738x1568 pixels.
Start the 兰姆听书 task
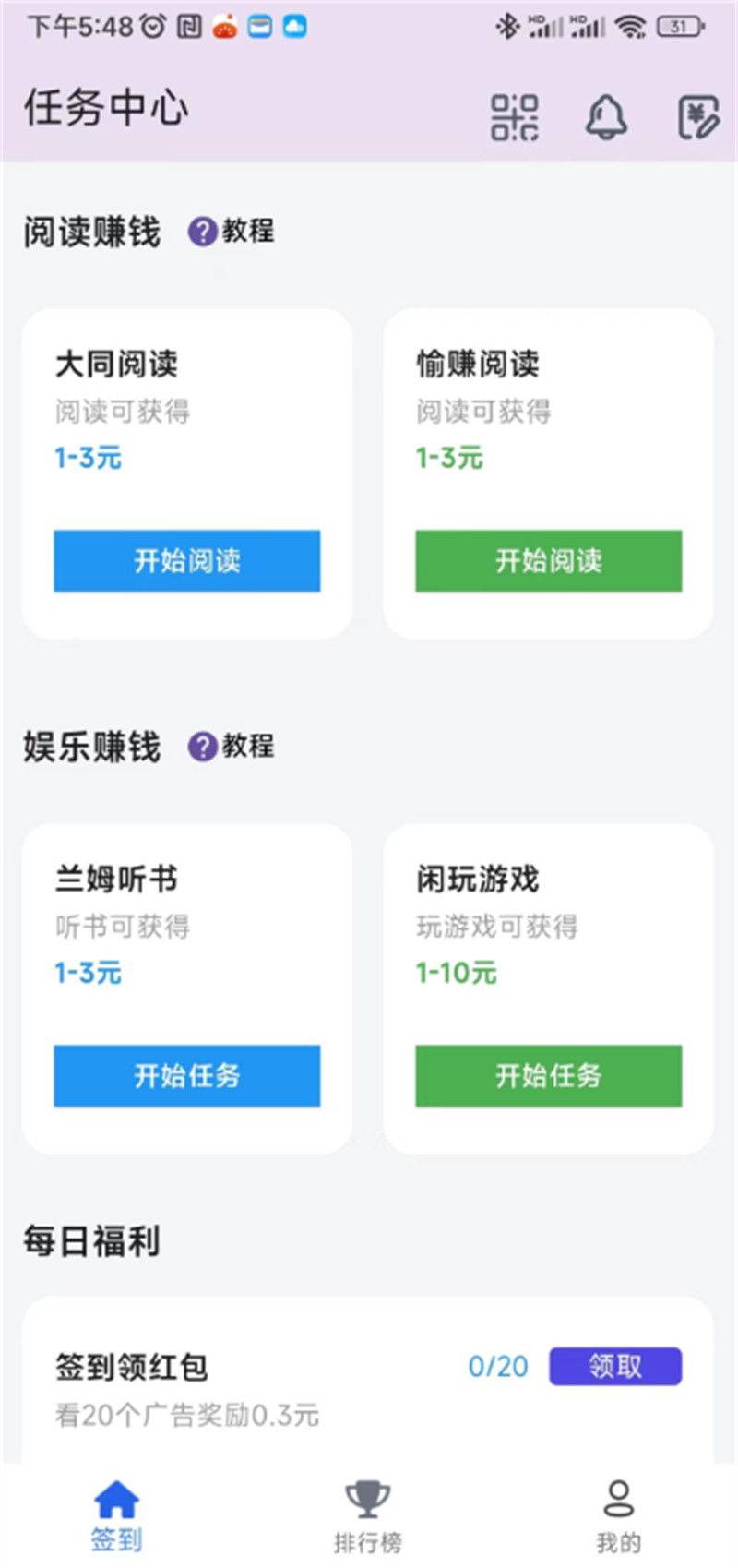[x=187, y=1075]
